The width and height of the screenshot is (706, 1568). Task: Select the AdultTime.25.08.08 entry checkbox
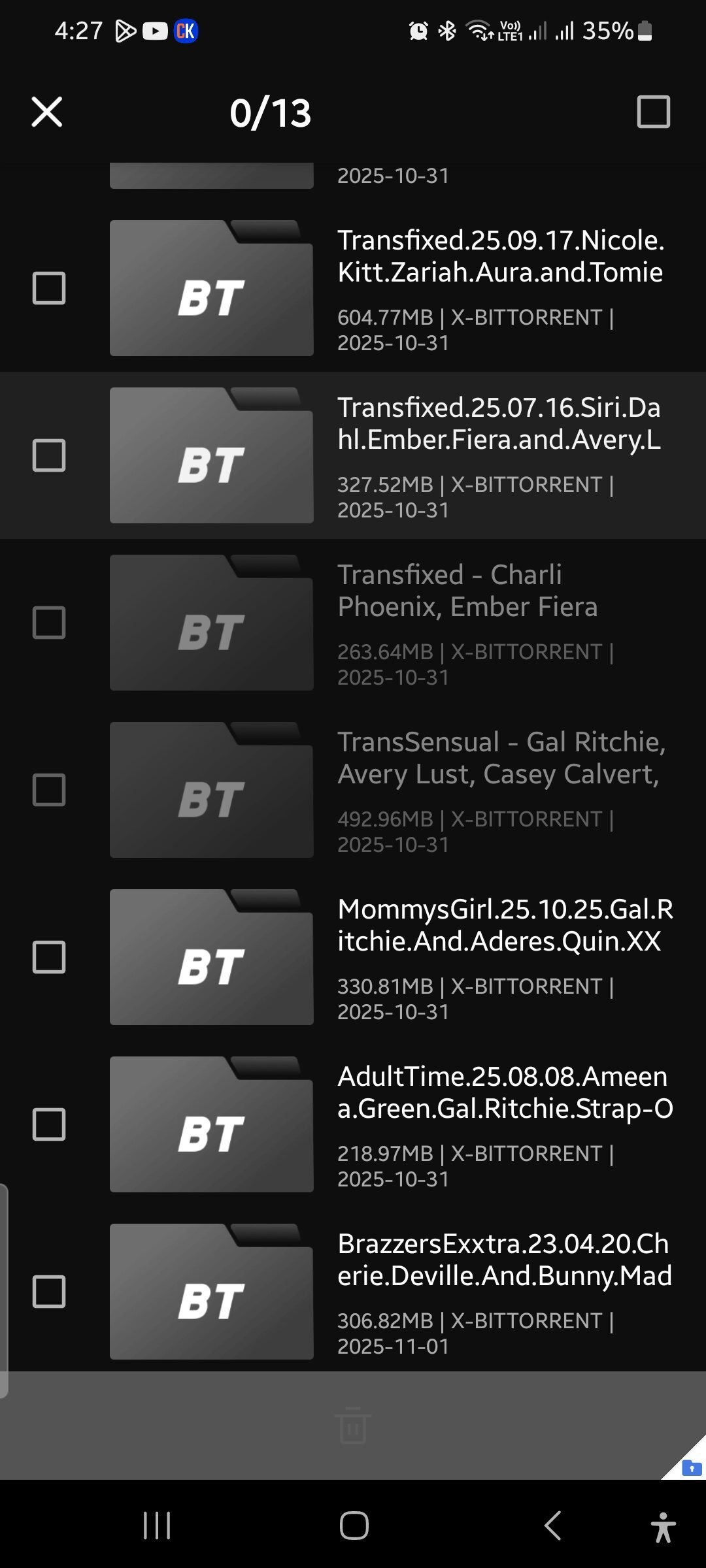[49, 1124]
